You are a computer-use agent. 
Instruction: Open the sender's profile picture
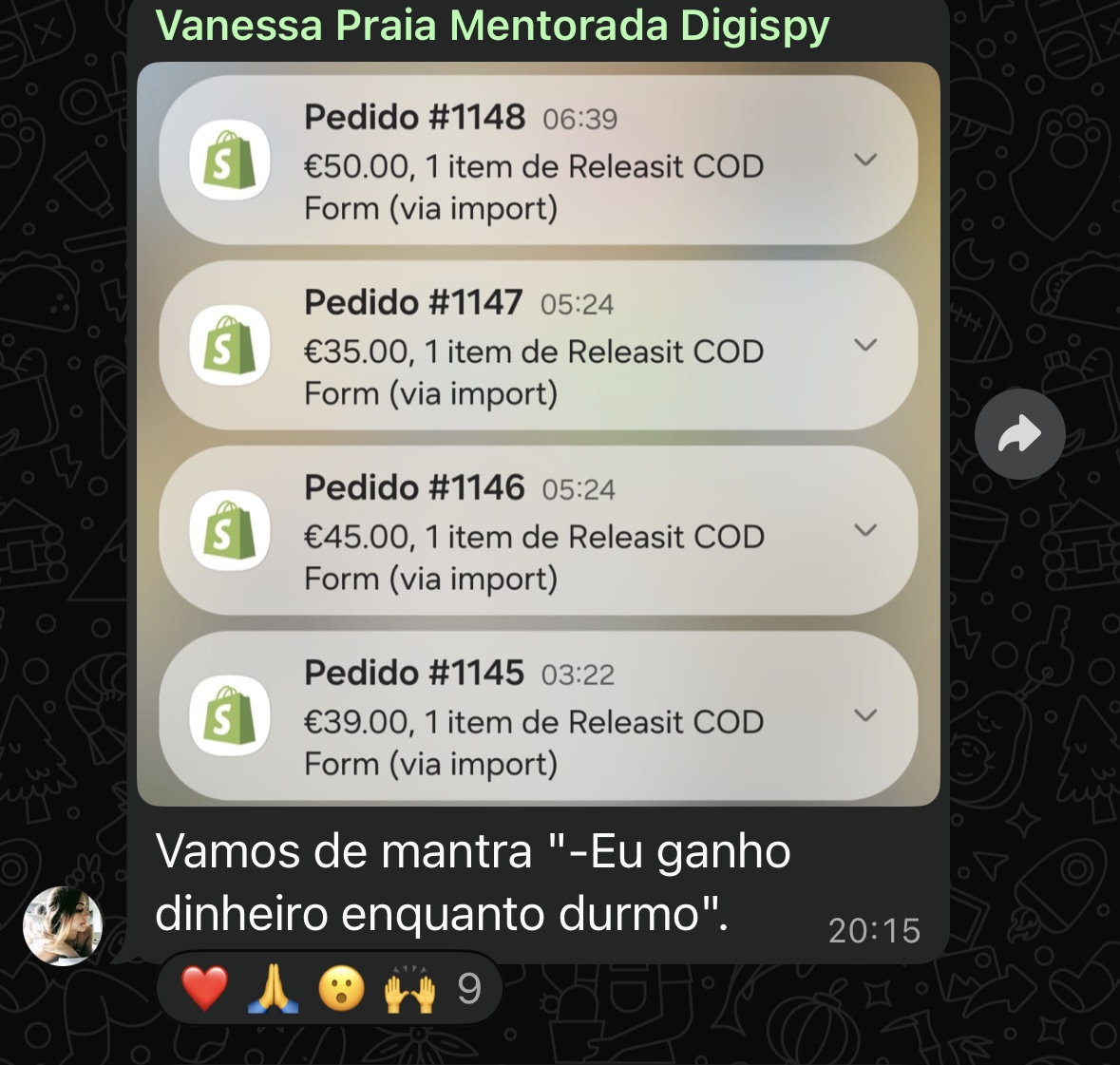(63, 926)
